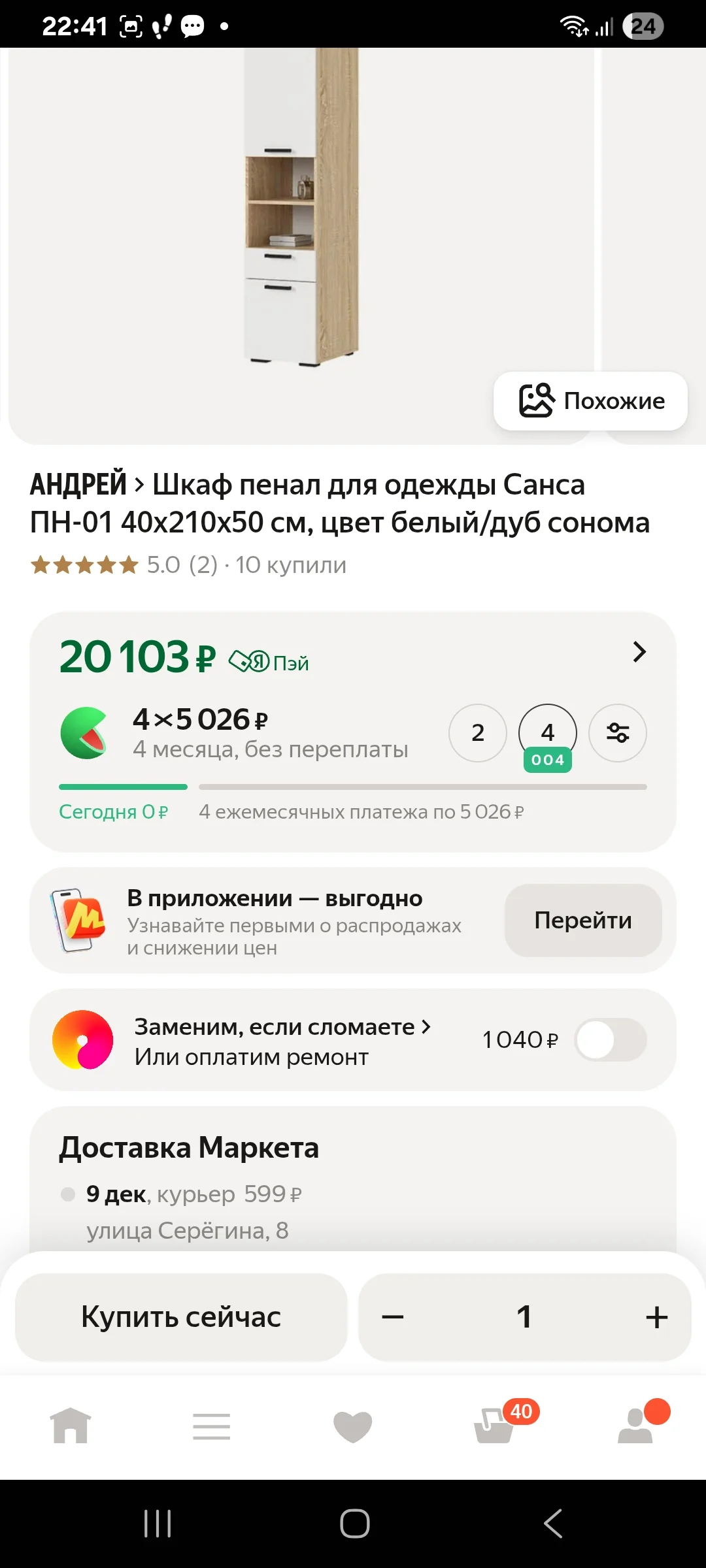Screen dimensions: 706x1568
Task: Increase quantity with plus stepper
Action: tap(656, 1317)
